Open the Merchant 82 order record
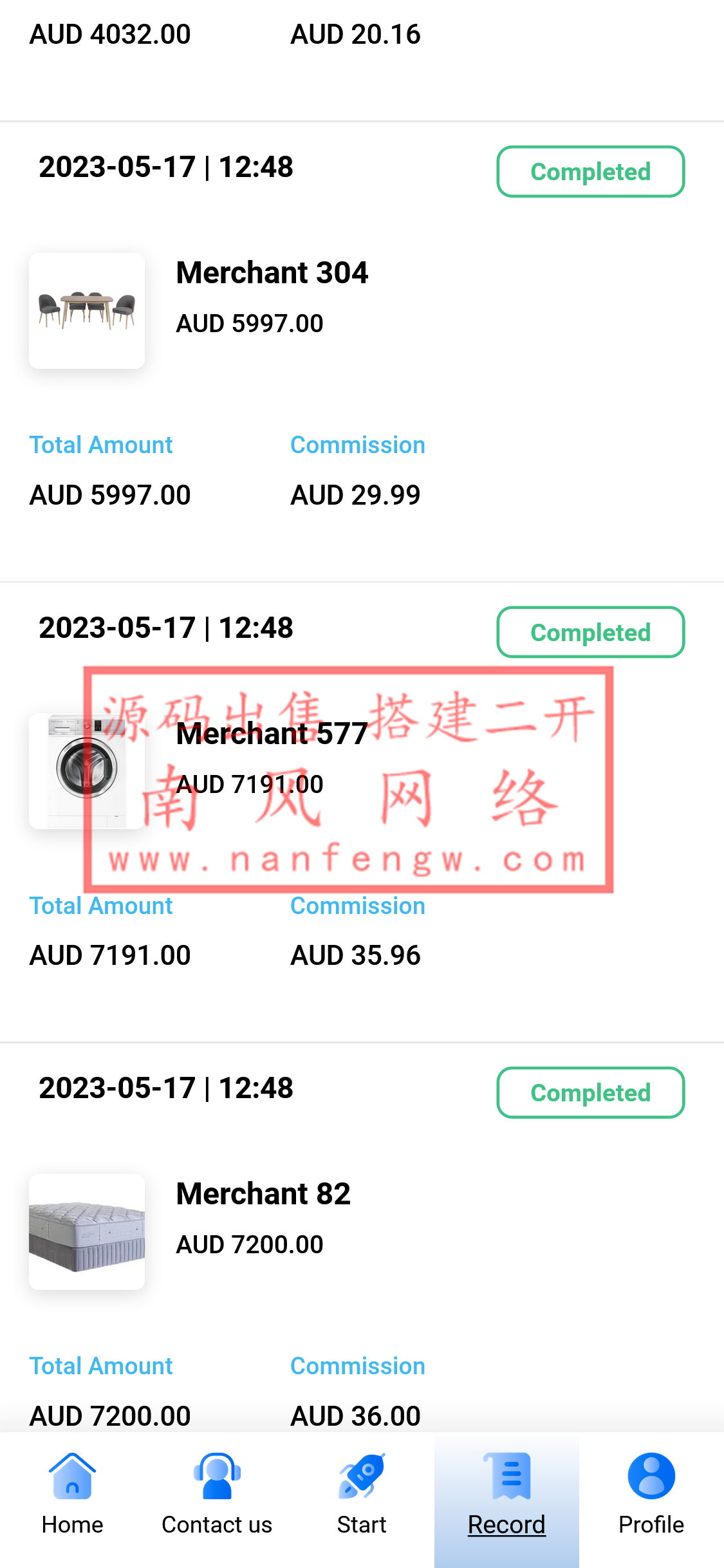Image resolution: width=724 pixels, height=1568 pixels. 263,1194
